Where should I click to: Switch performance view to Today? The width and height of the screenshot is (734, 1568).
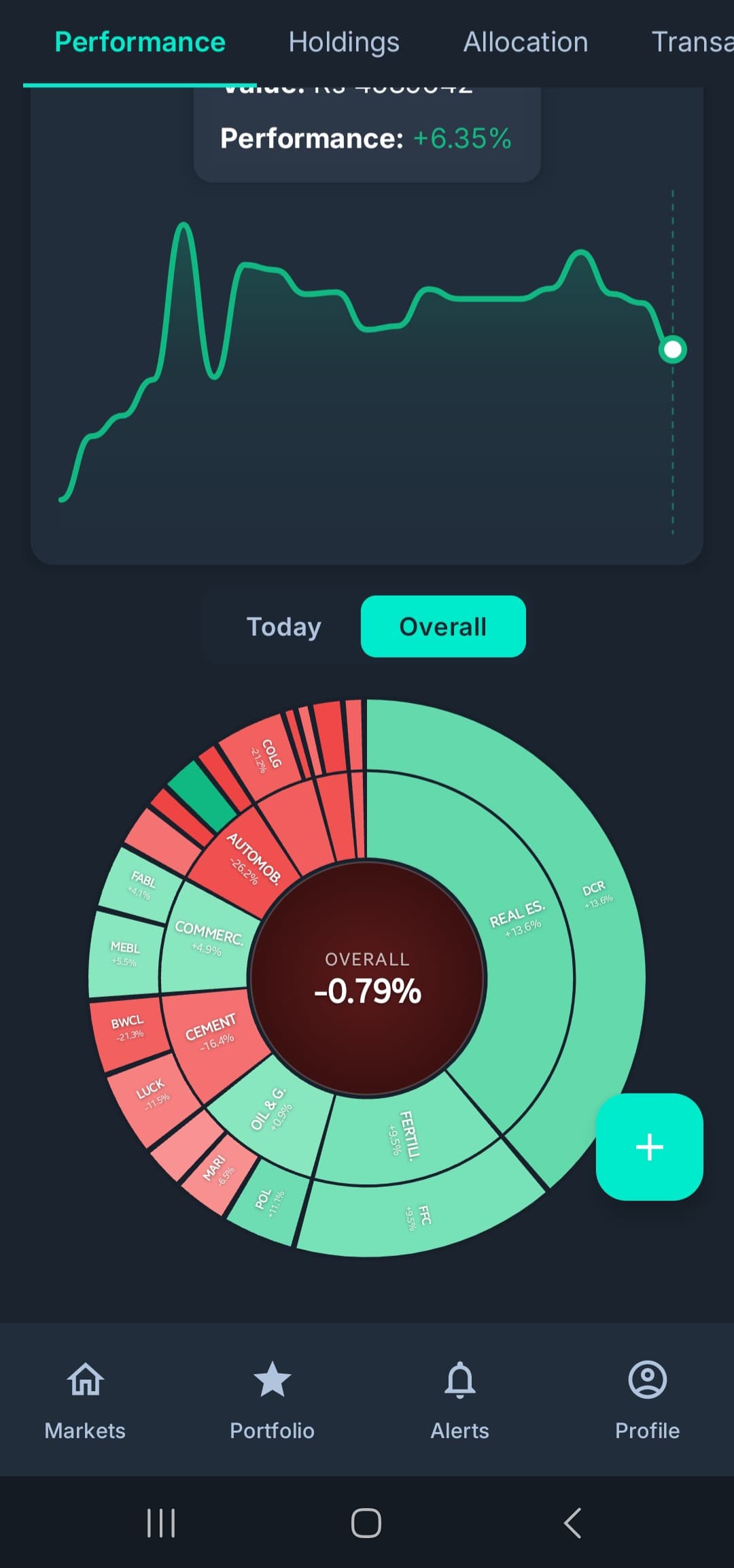pyautogui.click(x=283, y=626)
